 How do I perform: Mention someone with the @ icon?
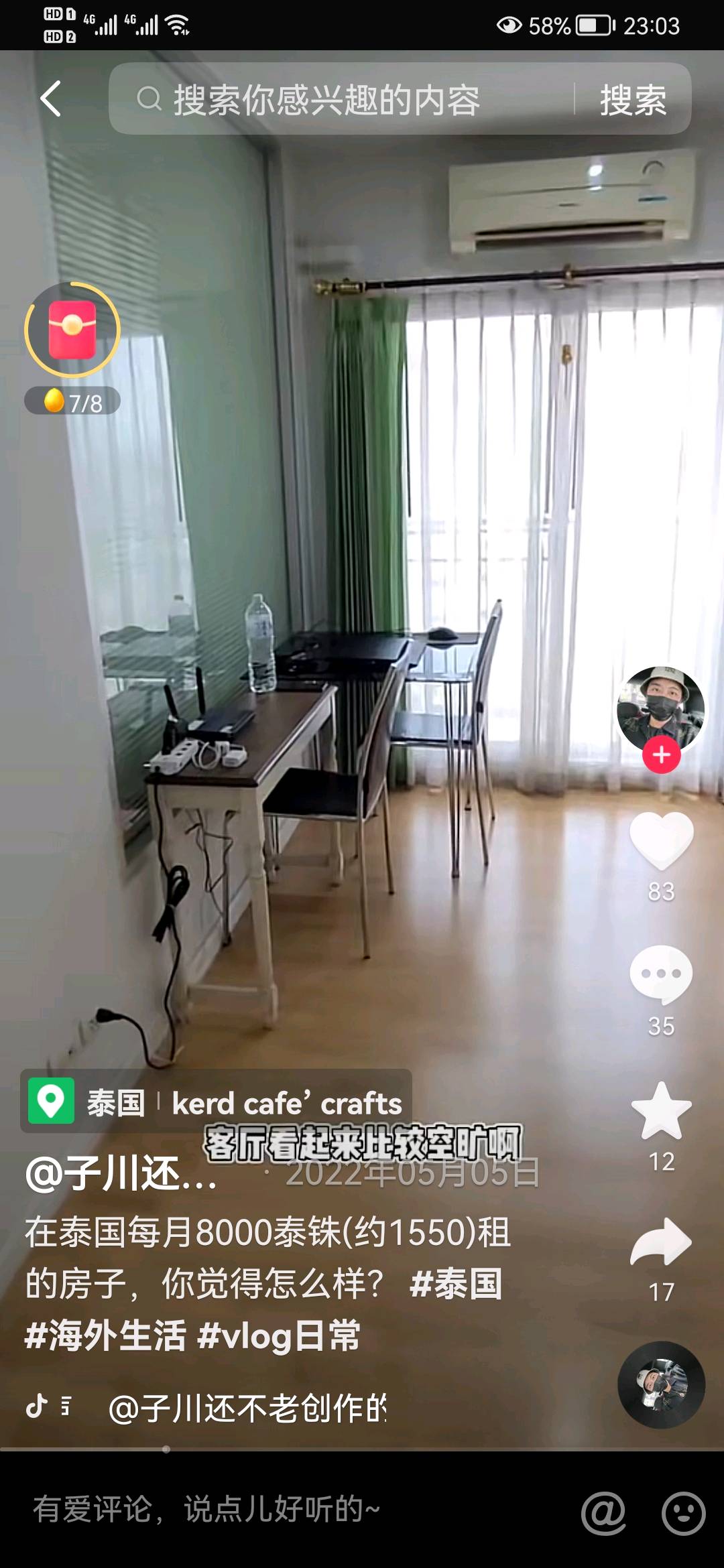coord(603,1512)
